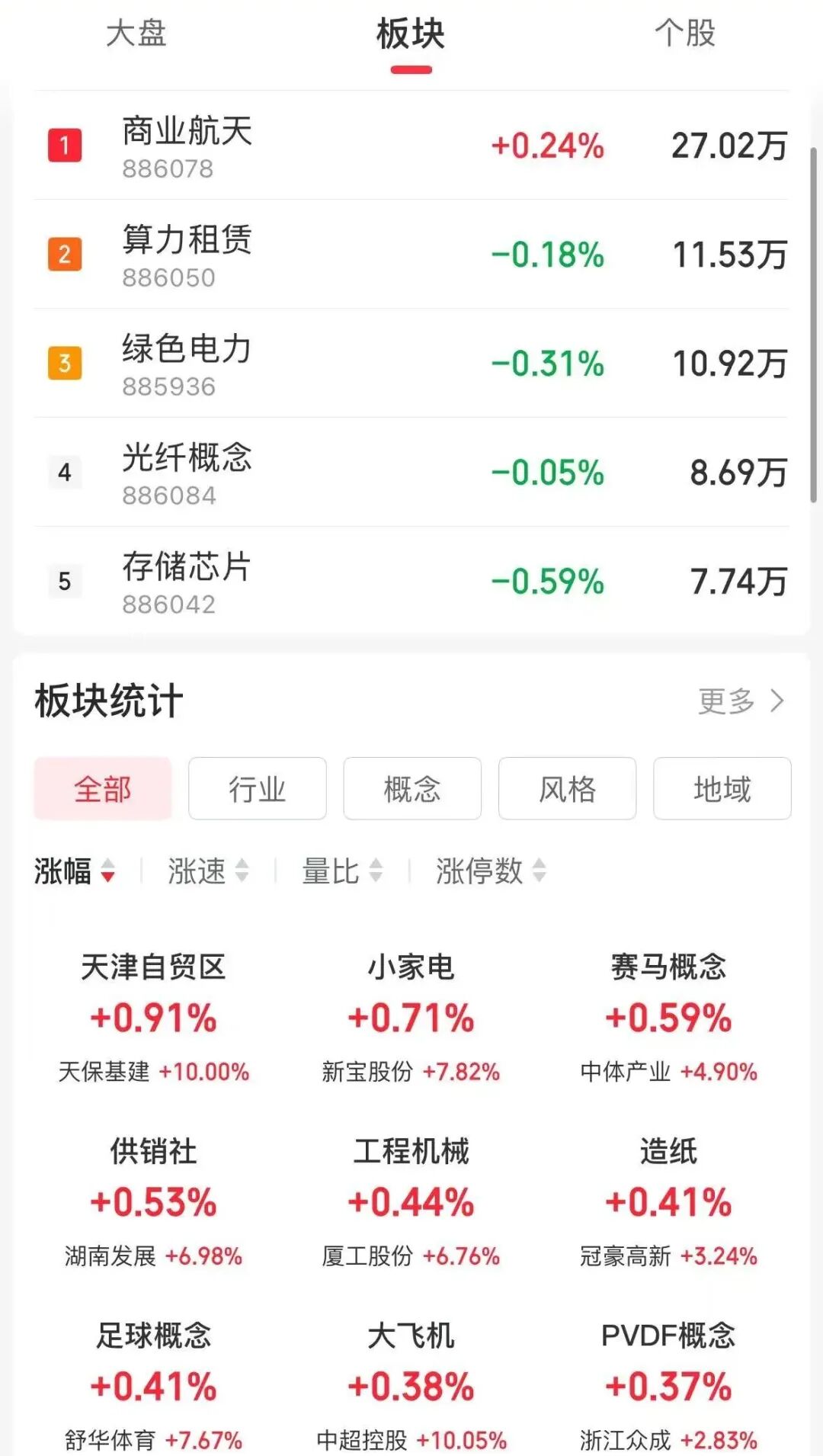Sort sectors by 量比
The image size is (823, 1456).
[x=342, y=871]
